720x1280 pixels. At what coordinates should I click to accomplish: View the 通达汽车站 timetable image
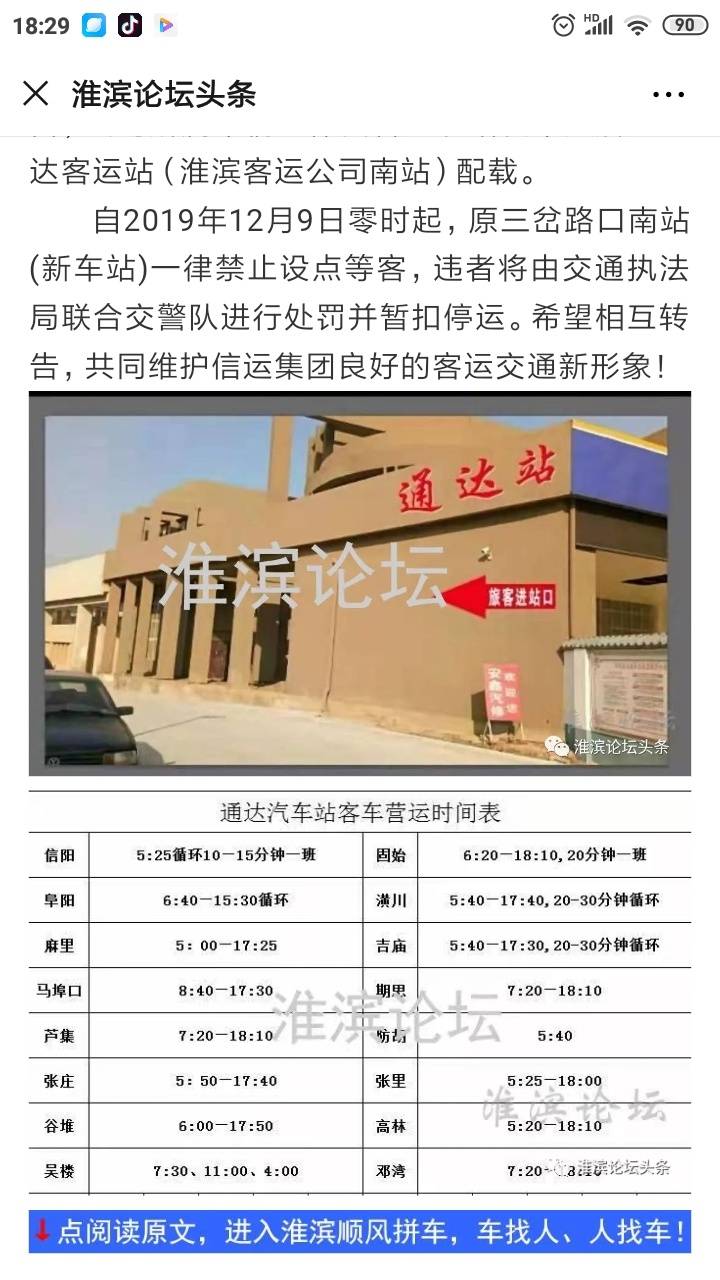pyautogui.click(x=359, y=993)
